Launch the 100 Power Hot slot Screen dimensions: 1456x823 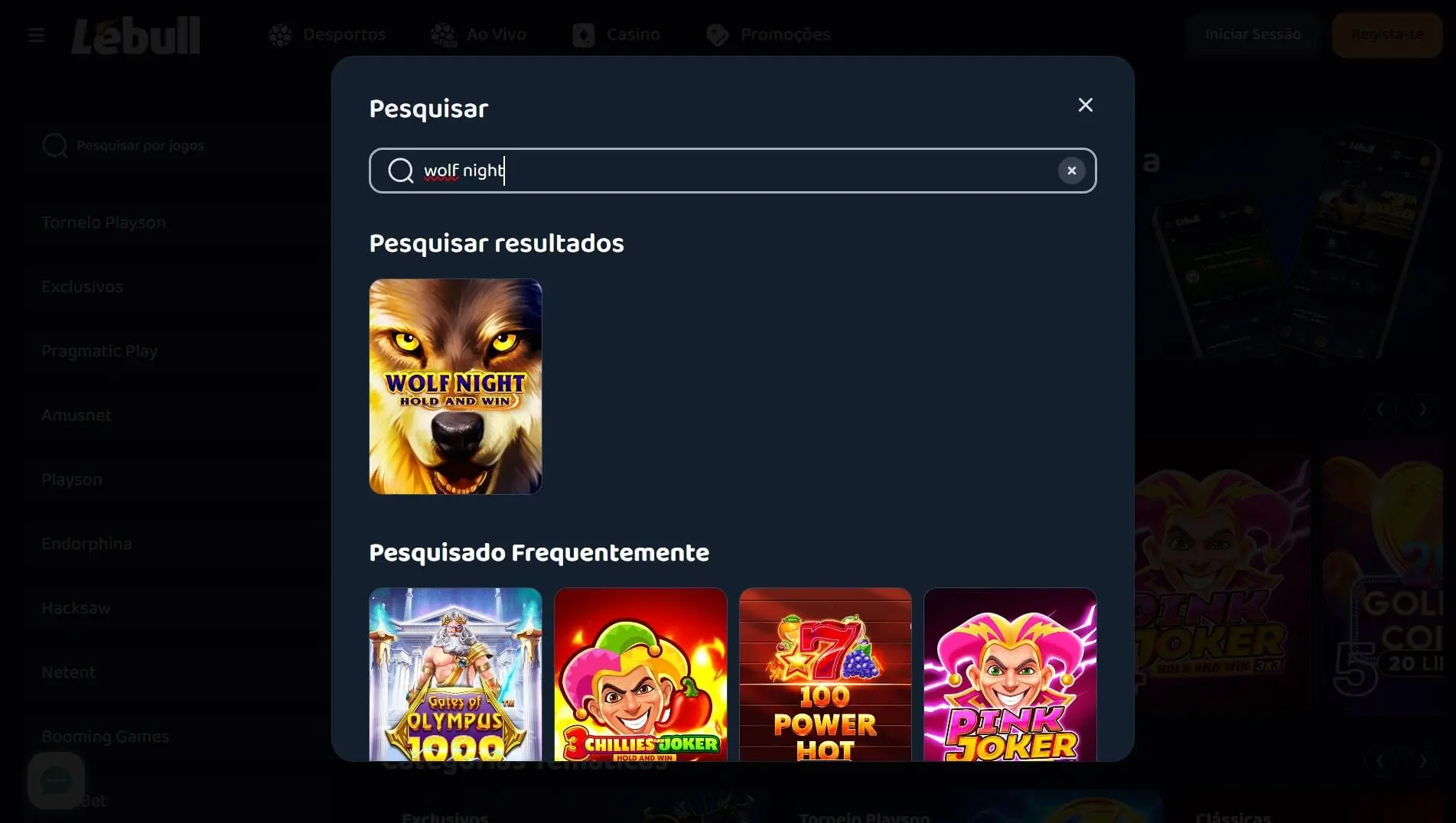tap(825, 674)
